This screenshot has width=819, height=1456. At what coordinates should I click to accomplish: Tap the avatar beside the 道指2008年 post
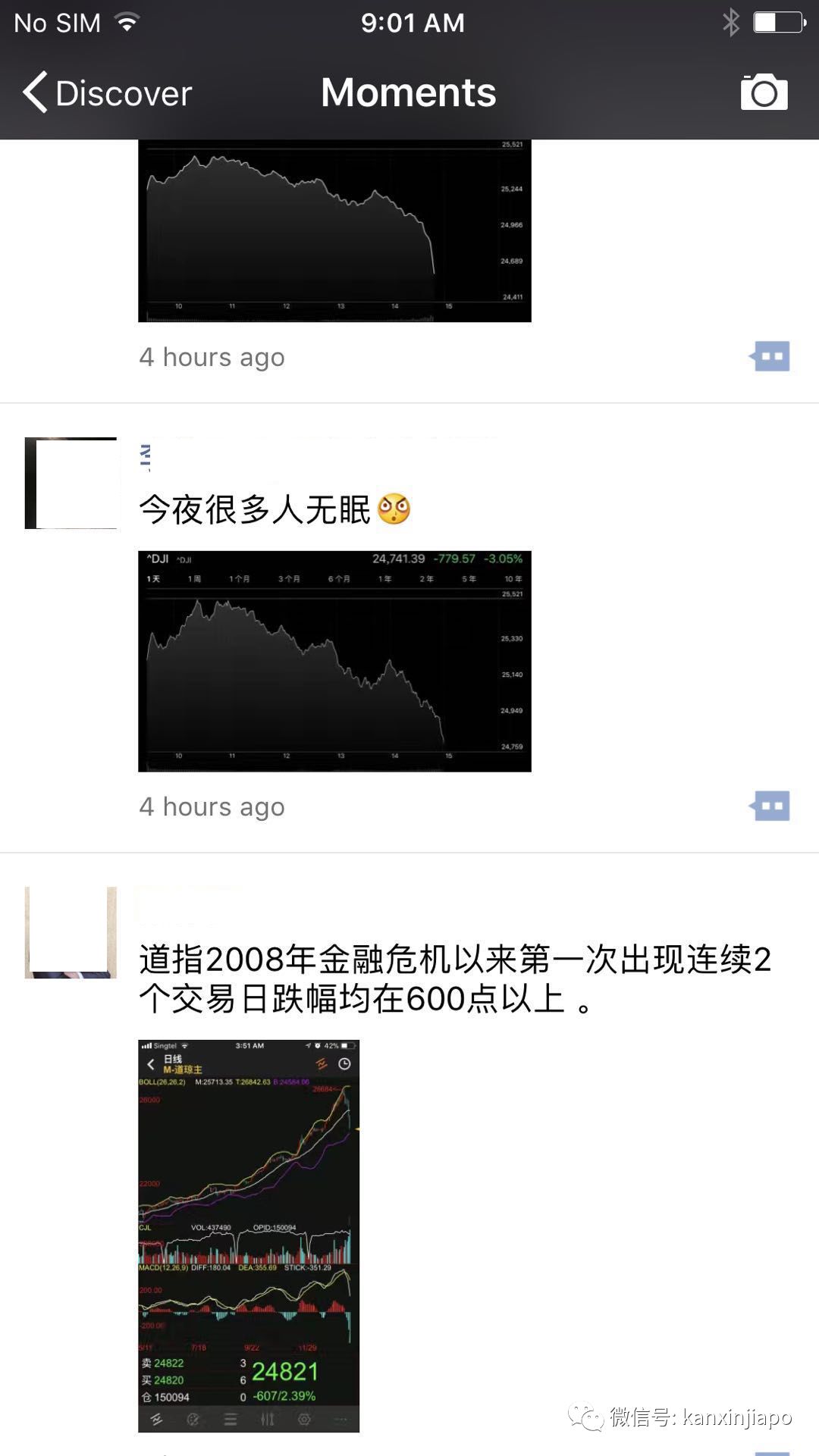tap(71, 932)
